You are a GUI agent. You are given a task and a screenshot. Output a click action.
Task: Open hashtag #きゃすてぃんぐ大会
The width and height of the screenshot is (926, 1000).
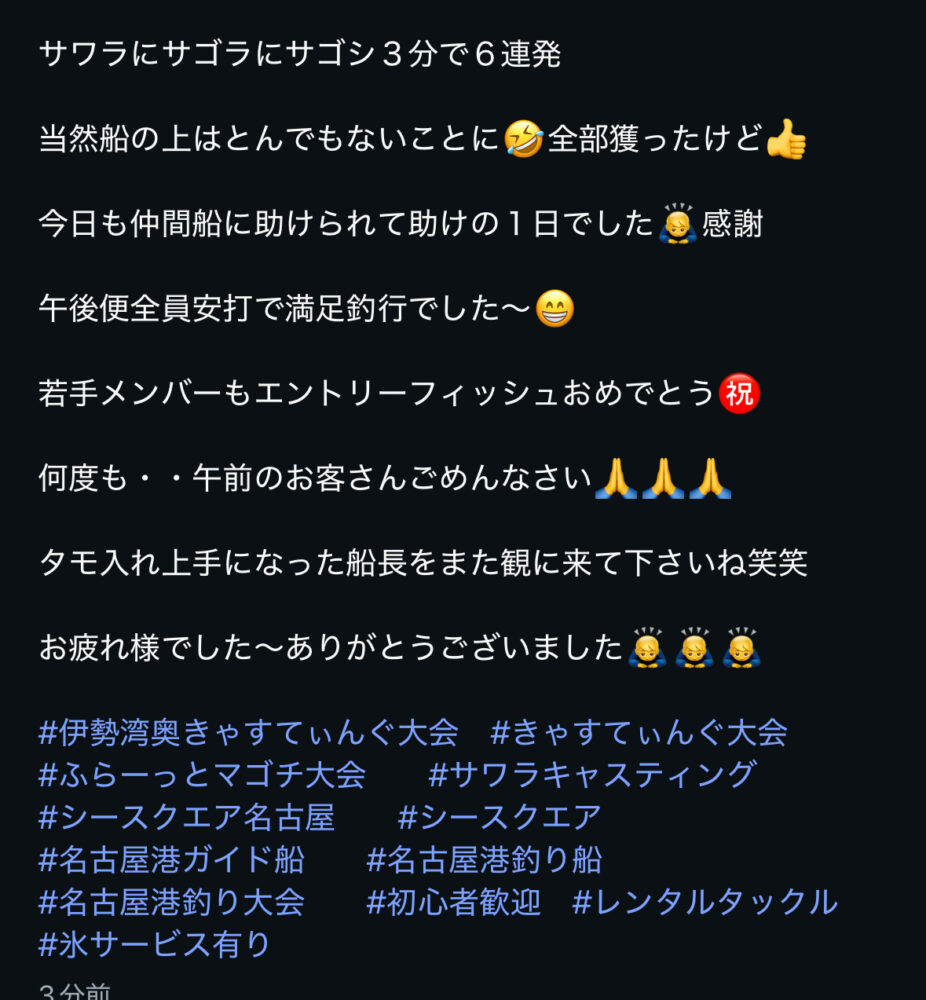pos(639,733)
